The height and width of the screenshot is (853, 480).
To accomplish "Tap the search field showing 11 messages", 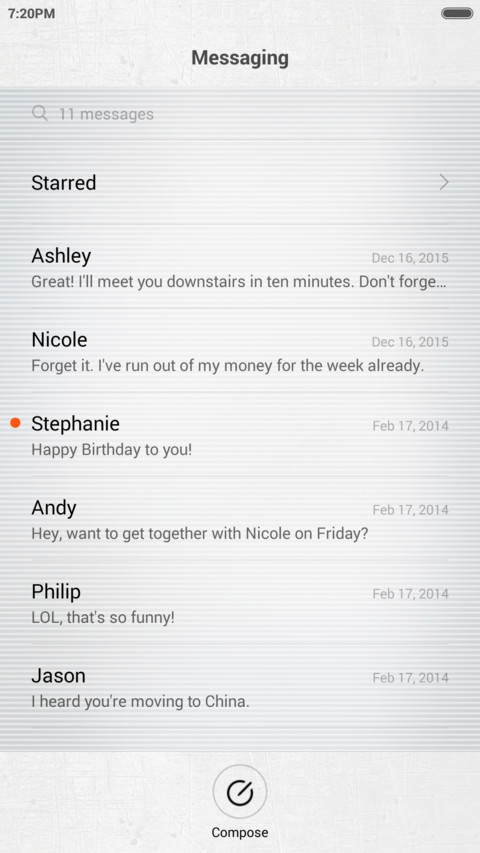I will point(240,114).
